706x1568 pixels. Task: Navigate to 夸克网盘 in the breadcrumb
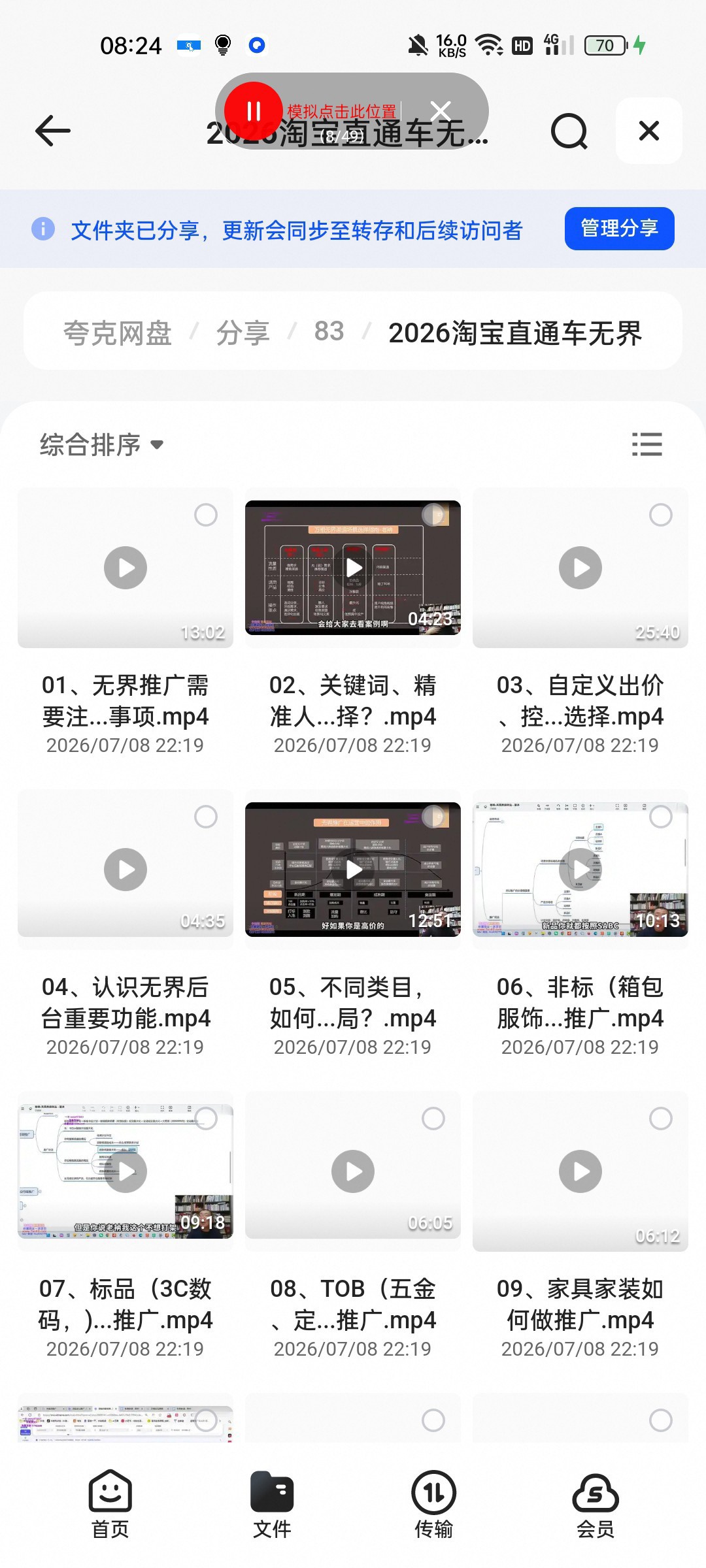[117, 333]
